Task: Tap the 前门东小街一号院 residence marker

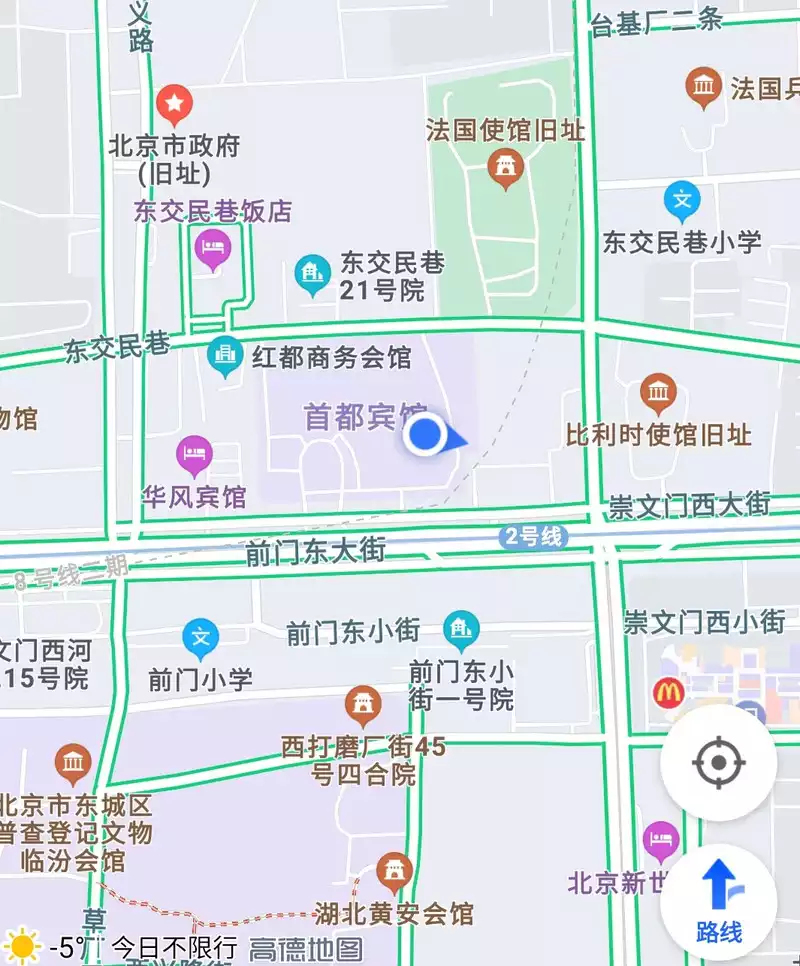Action: coord(461,628)
